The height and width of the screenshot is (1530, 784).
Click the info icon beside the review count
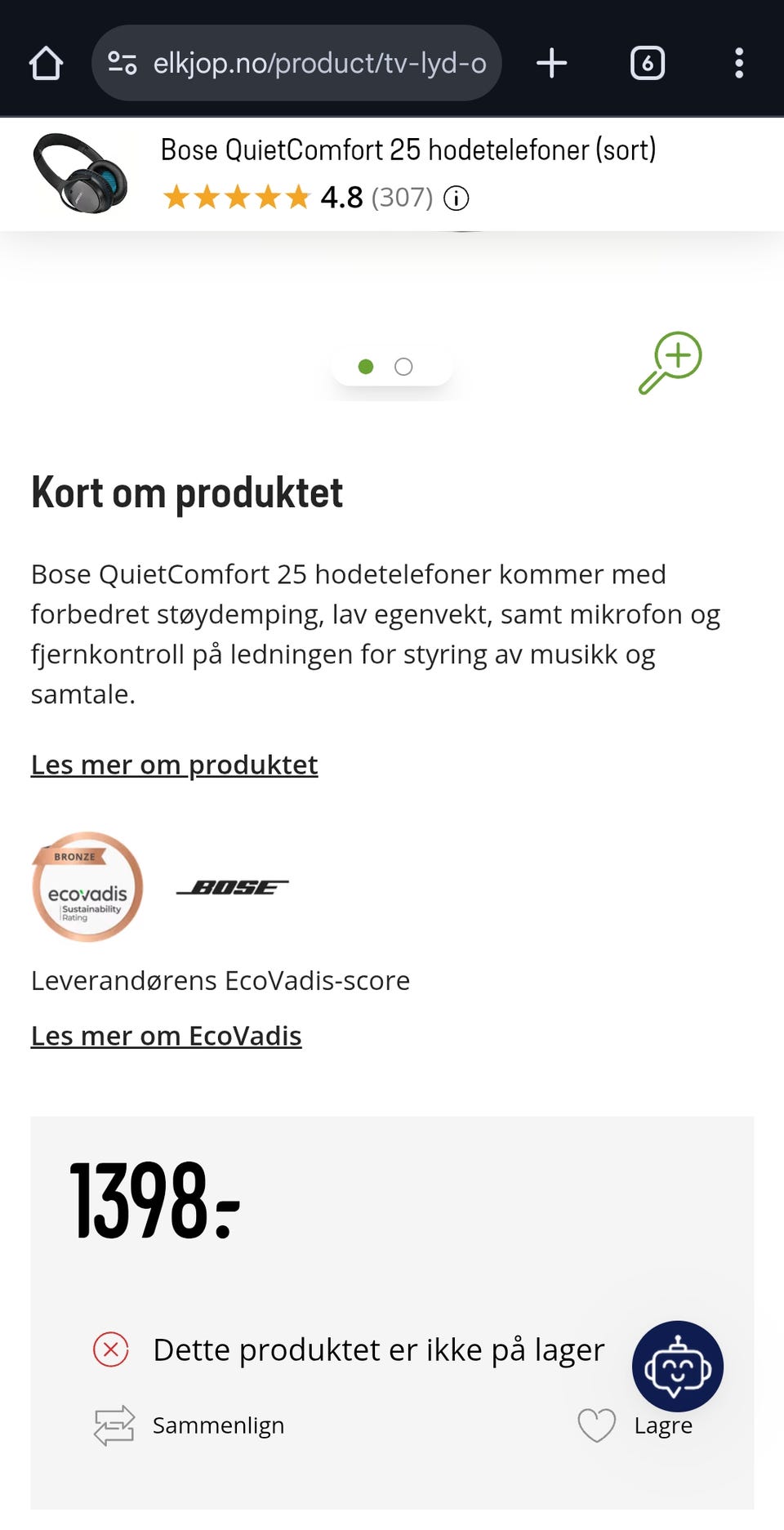pyautogui.click(x=457, y=198)
